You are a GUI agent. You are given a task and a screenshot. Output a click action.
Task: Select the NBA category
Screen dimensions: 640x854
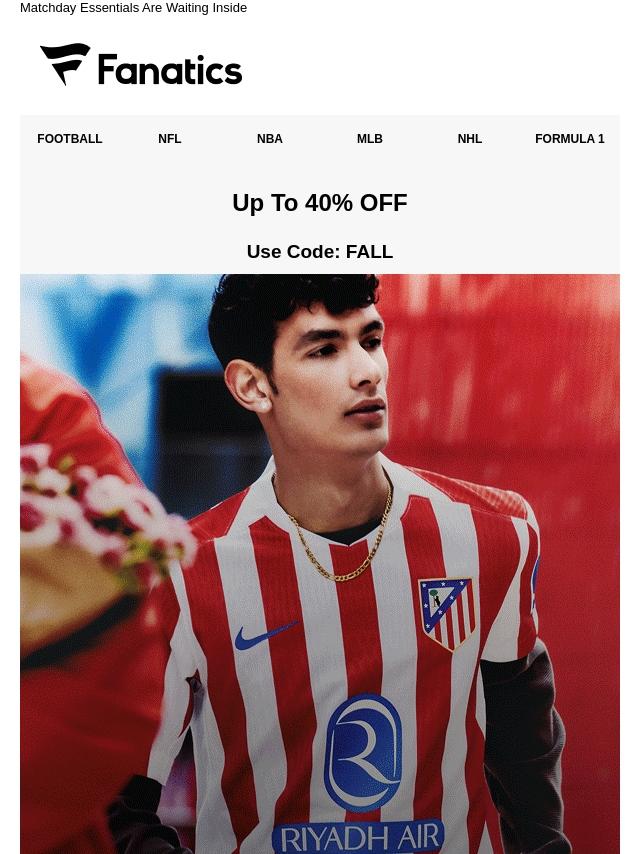(270, 139)
